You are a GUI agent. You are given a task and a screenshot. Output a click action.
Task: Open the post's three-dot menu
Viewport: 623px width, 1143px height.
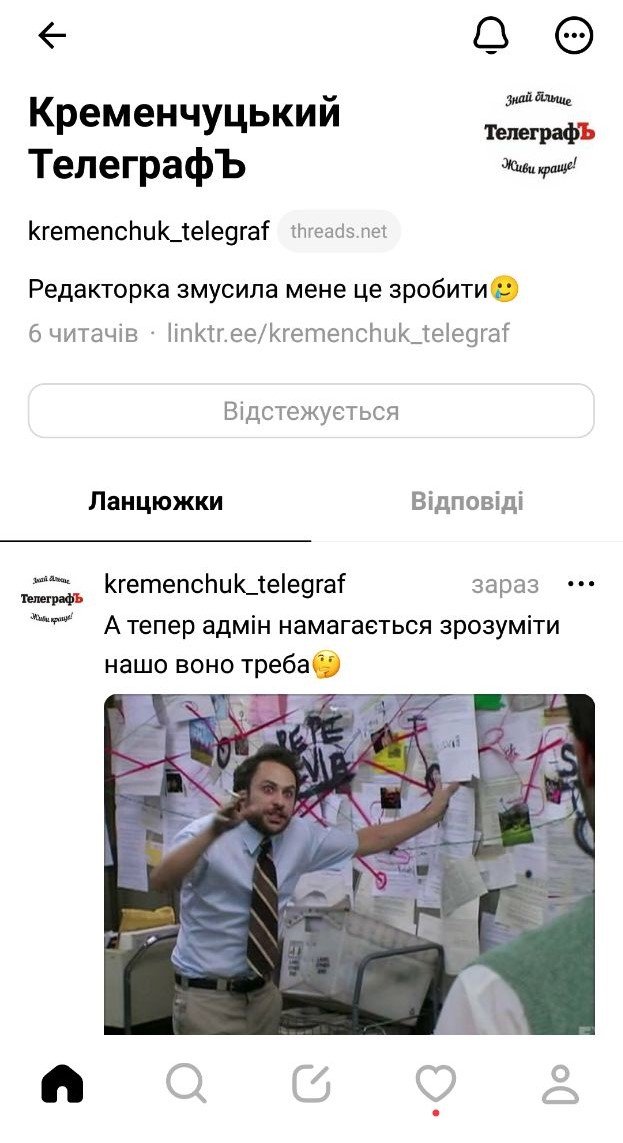coord(580,584)
